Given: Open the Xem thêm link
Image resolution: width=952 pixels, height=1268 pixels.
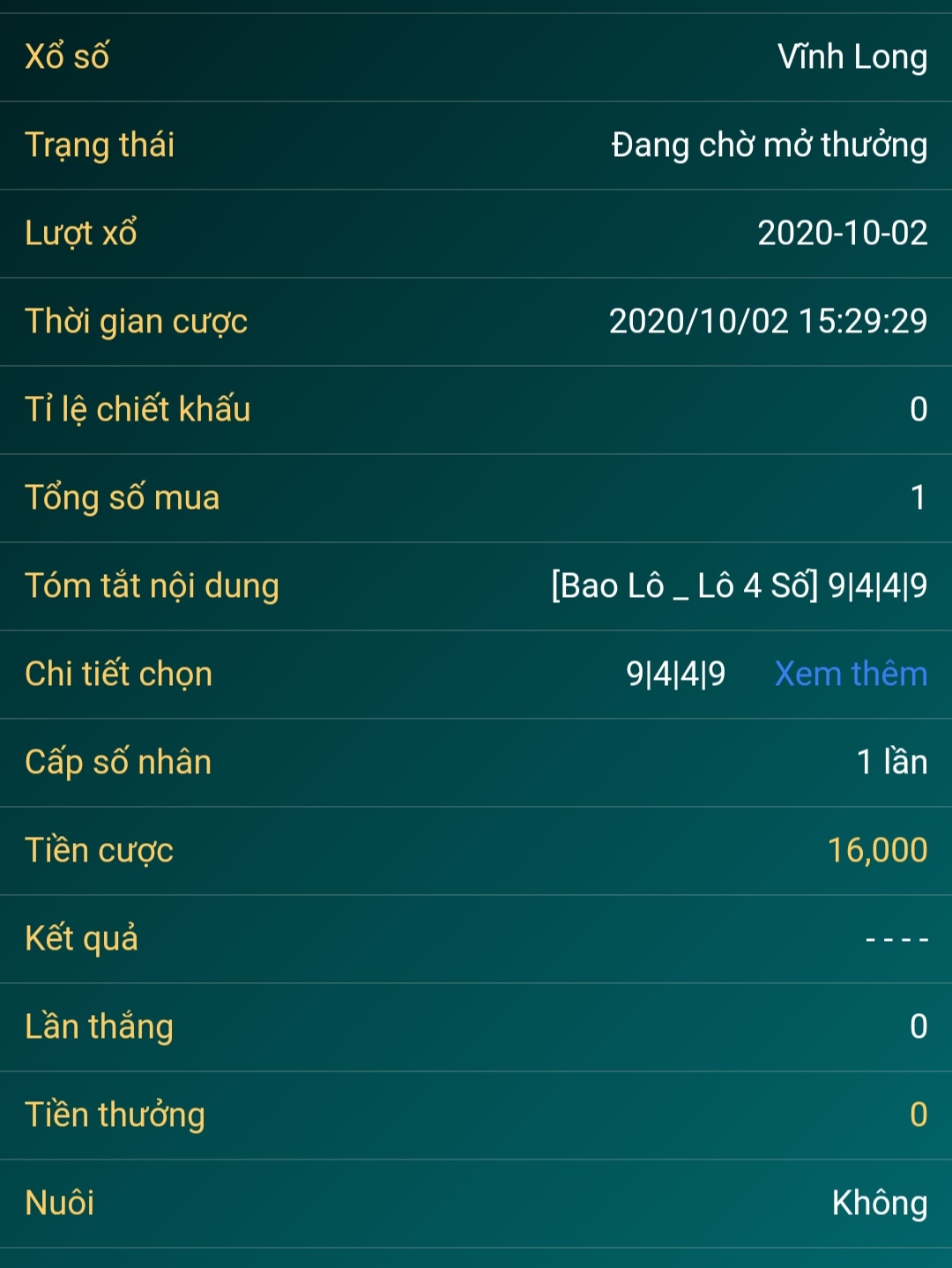Looking at the screenshot, I should (x=851, y=675).
